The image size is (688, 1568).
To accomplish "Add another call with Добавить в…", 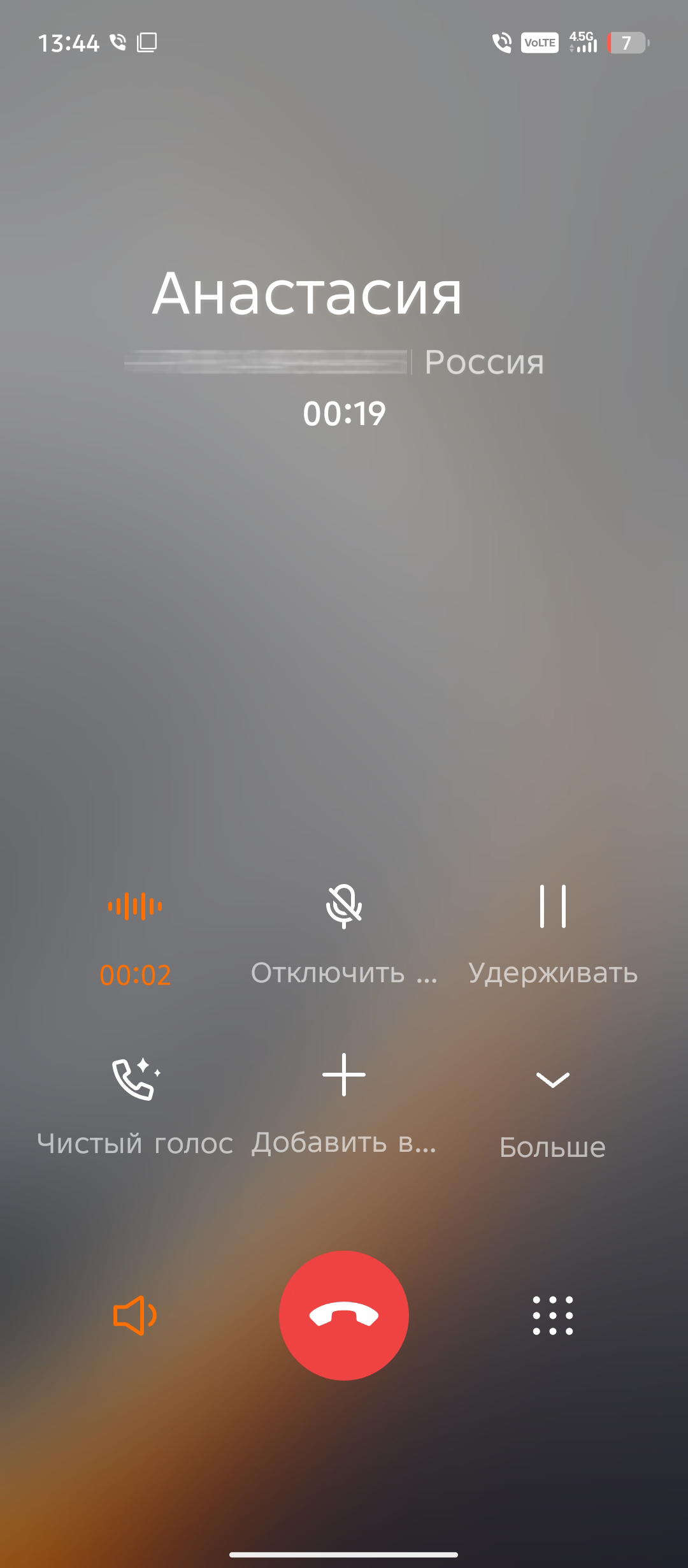I will pos(344,1075).
